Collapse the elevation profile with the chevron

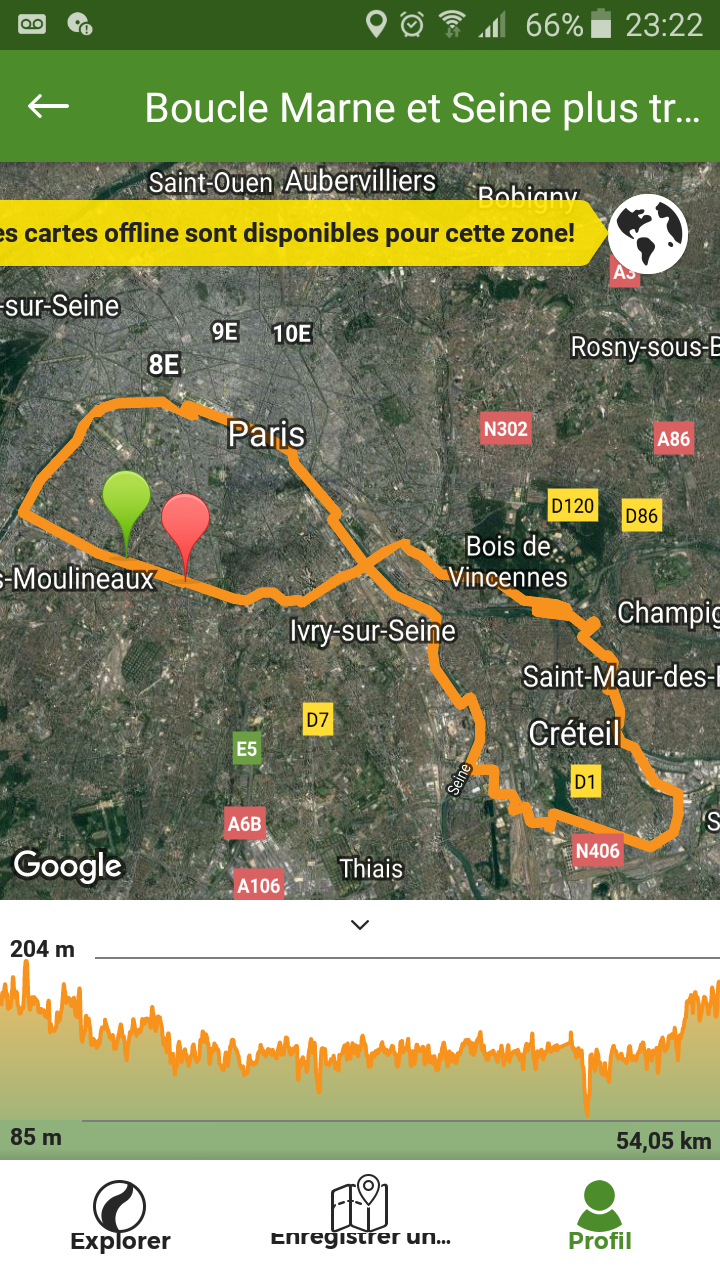360,924
